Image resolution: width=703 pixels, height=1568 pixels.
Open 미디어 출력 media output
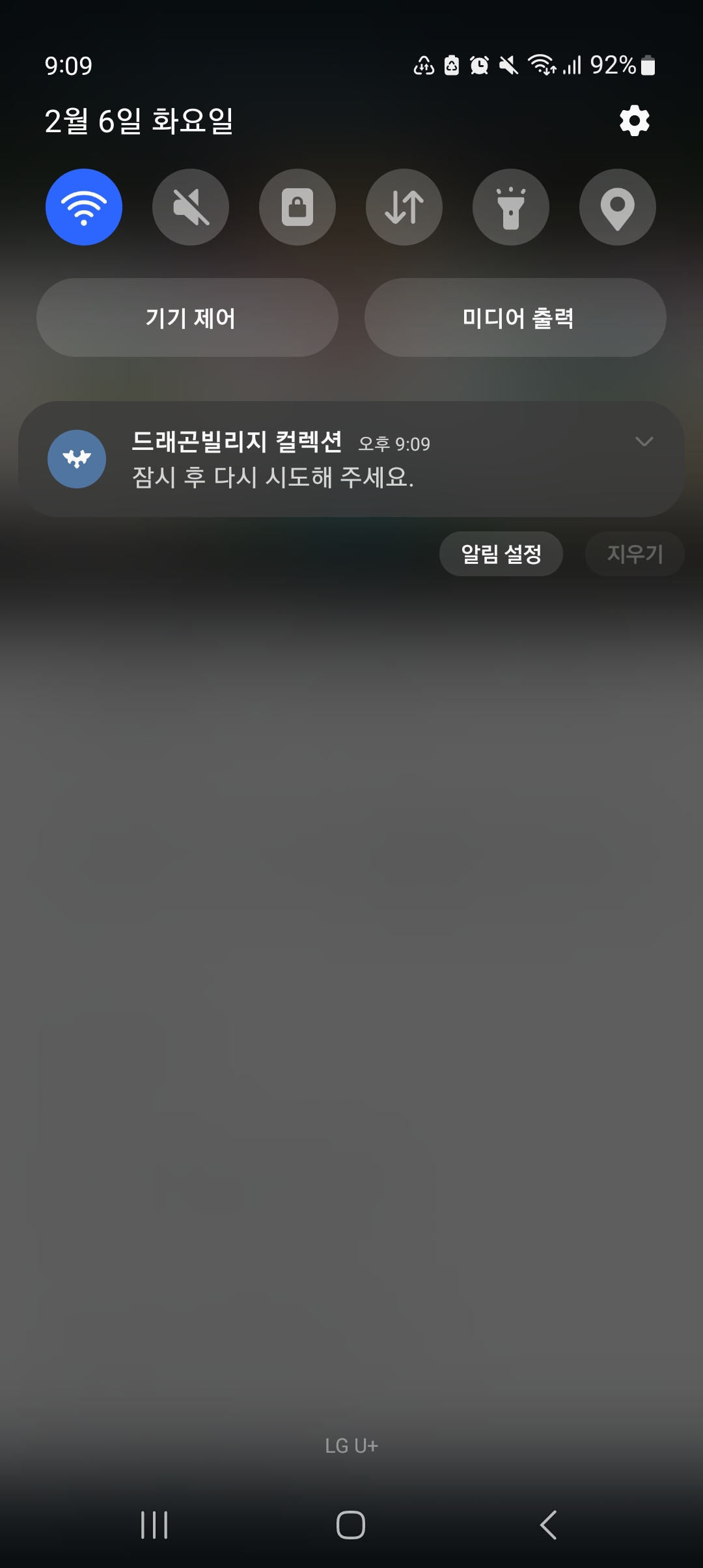(516, 318)
